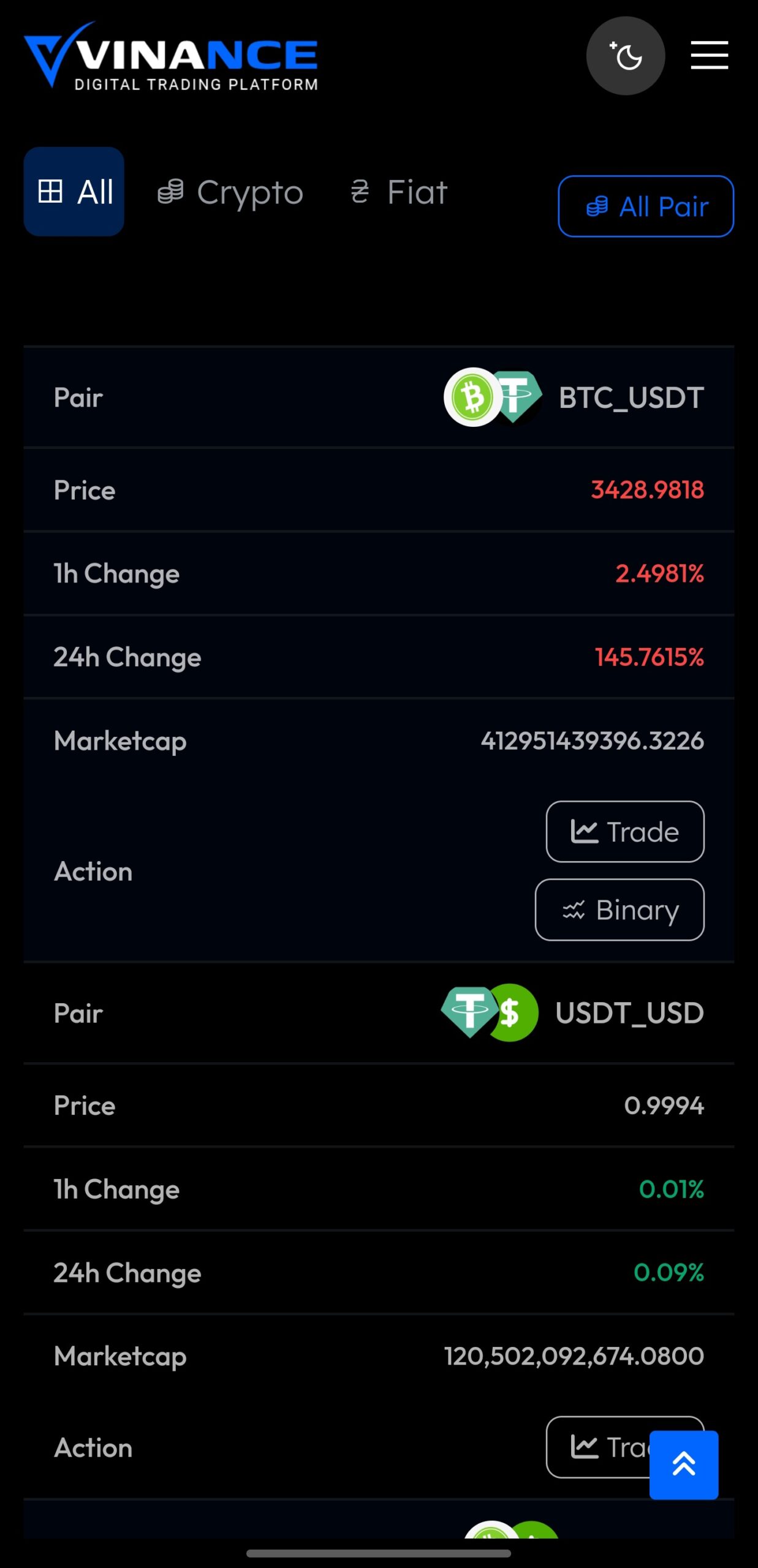Screen dimensions: 758x1568
Task: Open Trade for BTC_USDT
Action: click(625, 832)
